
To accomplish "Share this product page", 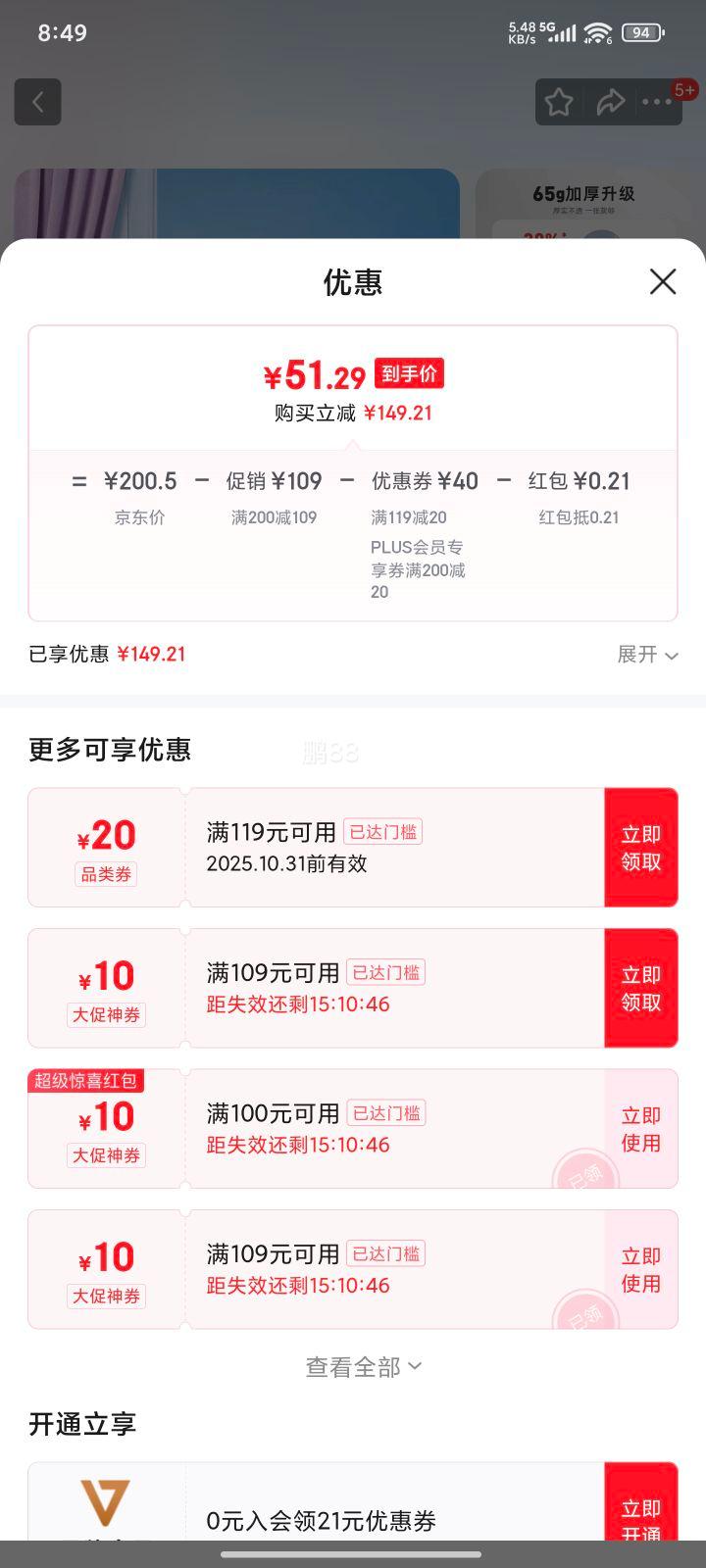I will point(610,102).
